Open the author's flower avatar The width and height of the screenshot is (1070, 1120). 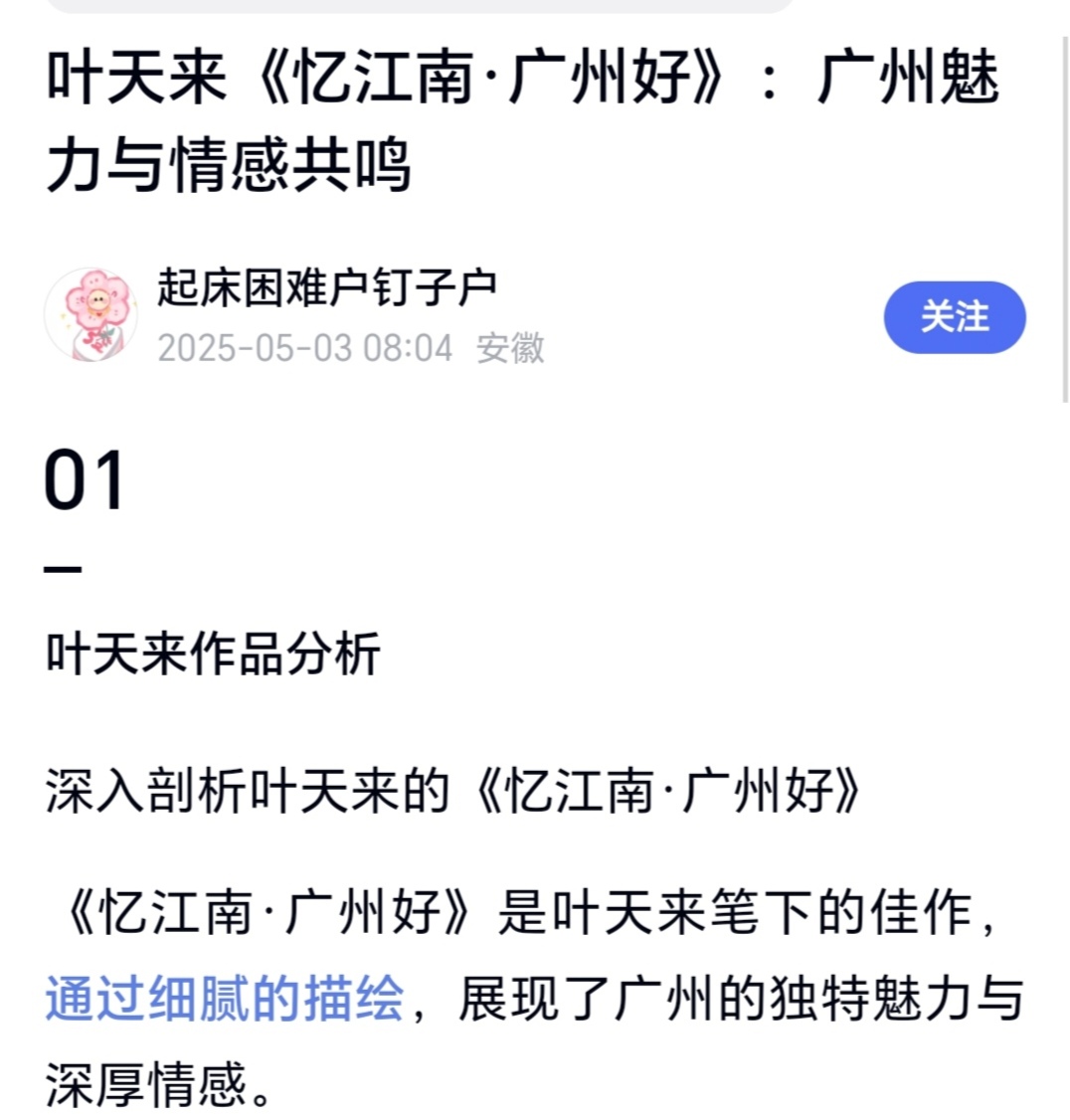91,313
